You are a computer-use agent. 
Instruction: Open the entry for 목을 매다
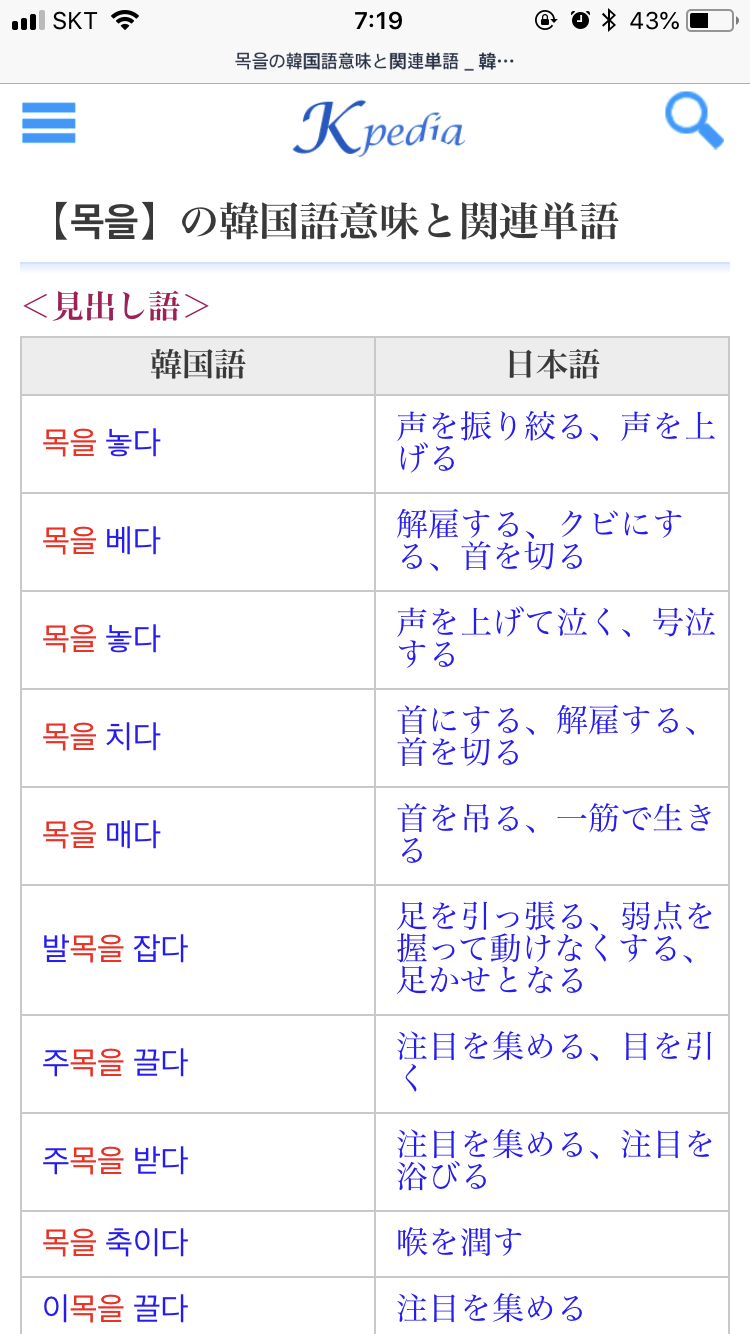(x=99, y=835)
